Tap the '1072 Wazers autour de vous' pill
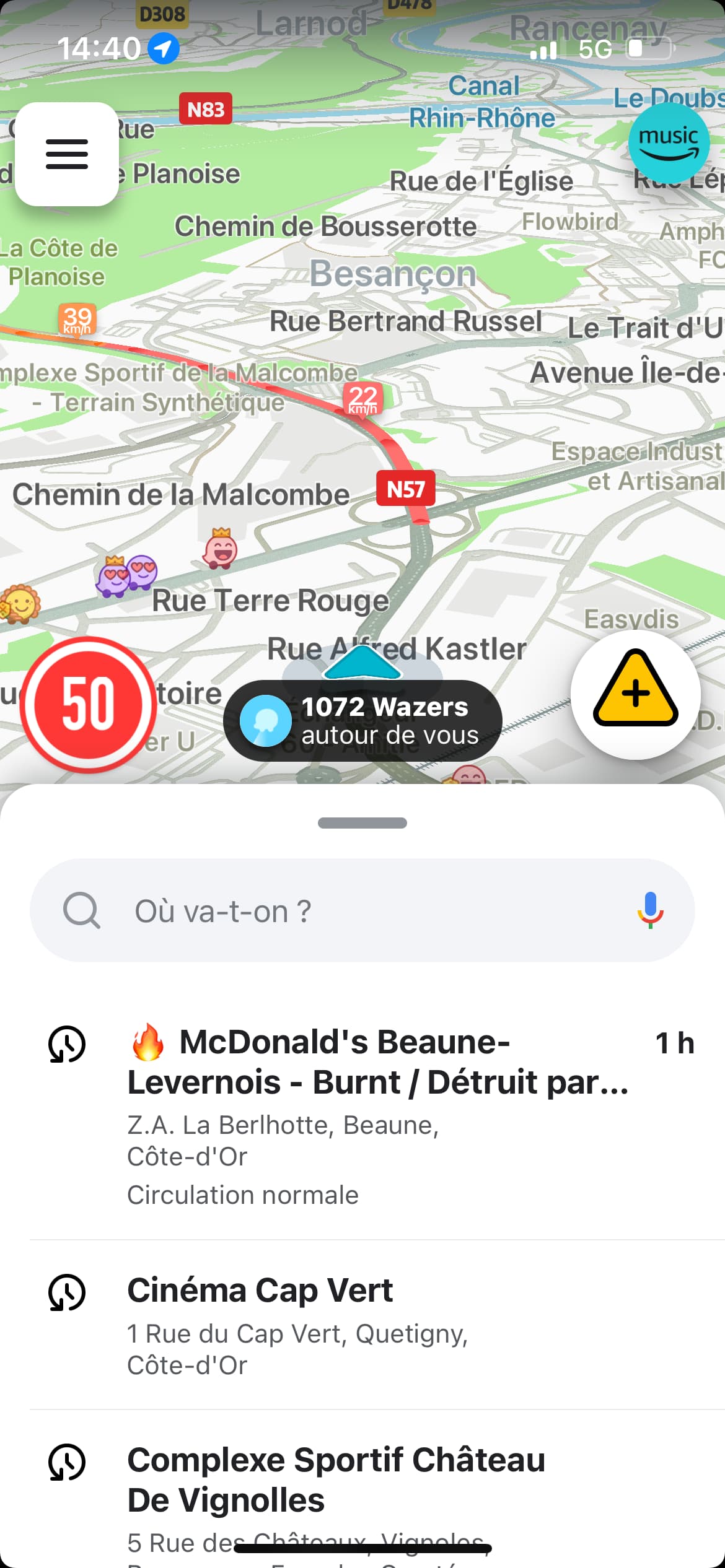The height and width of the screenshot is (1568, 725). coord(362,720)
